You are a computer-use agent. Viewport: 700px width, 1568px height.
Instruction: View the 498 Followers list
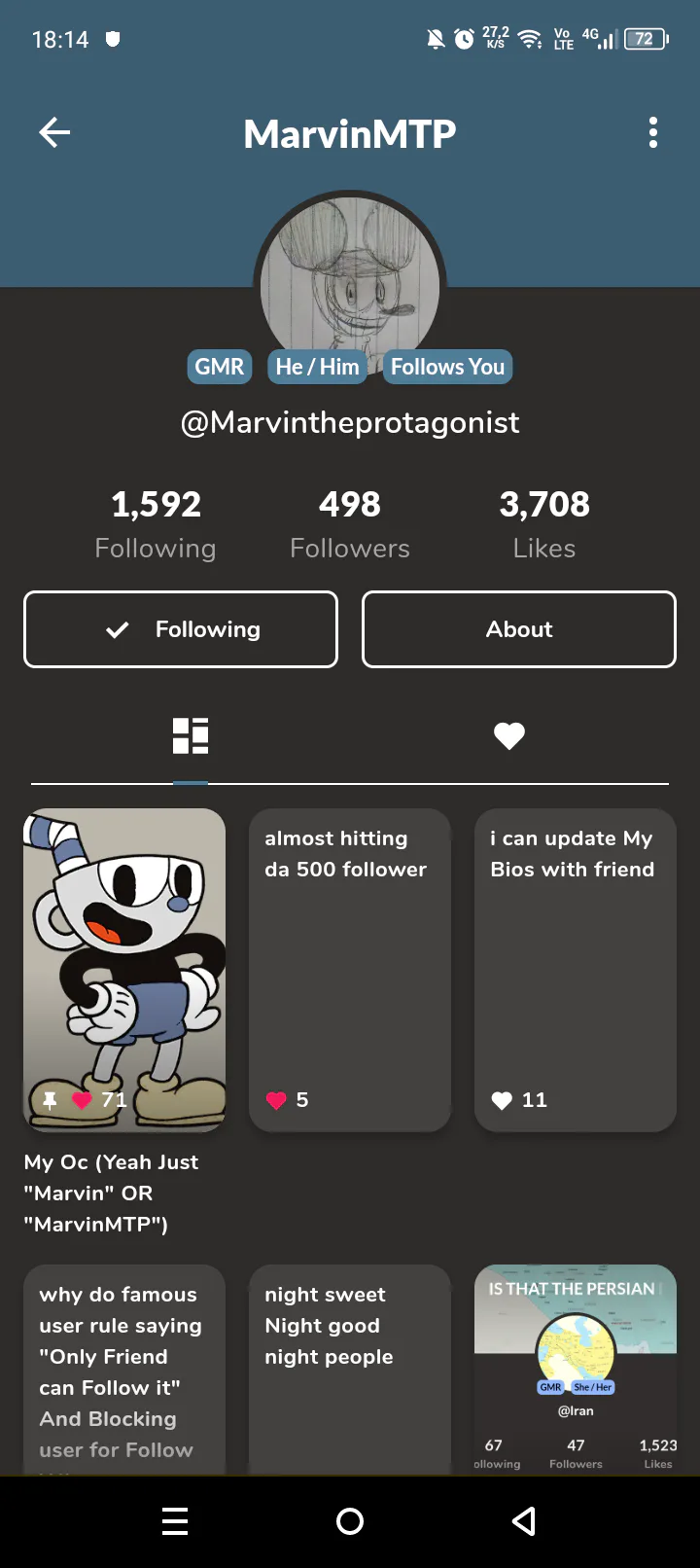tap(350, 524)
